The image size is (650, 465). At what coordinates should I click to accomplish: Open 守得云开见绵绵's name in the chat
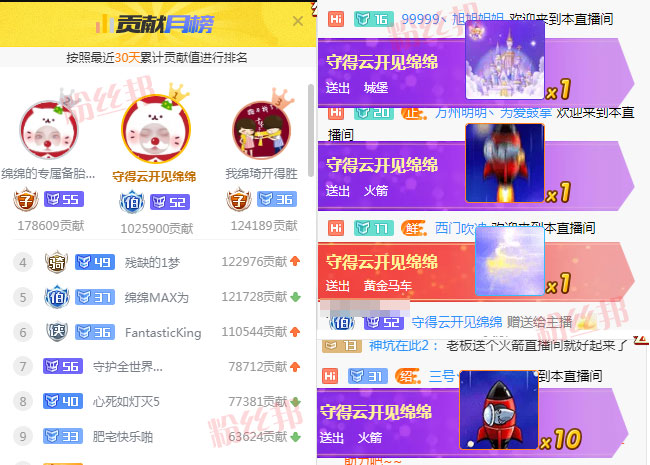pyautogui.click(x=457, y=322)
